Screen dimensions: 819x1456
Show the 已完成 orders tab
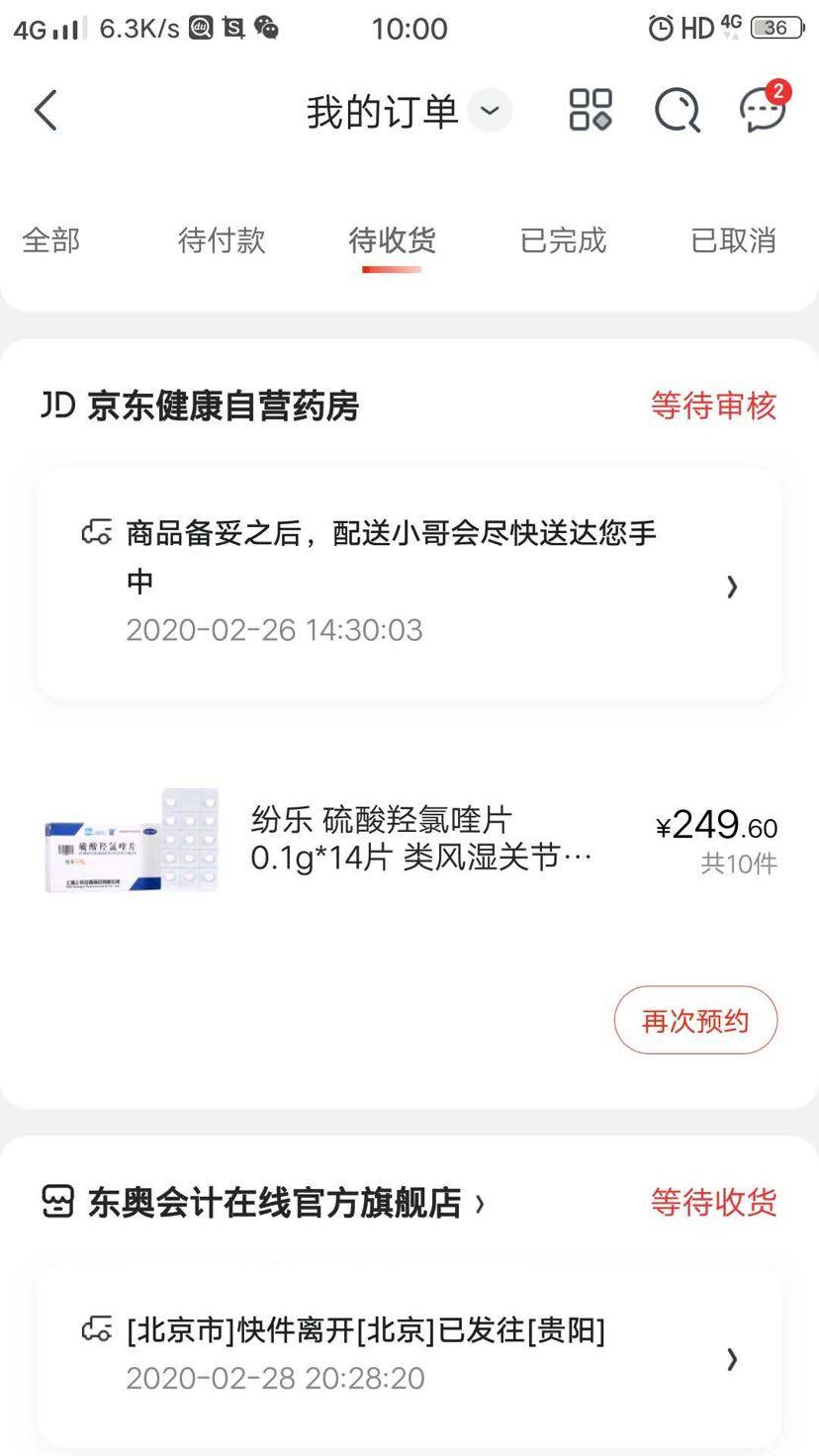(x=563, y=240)
